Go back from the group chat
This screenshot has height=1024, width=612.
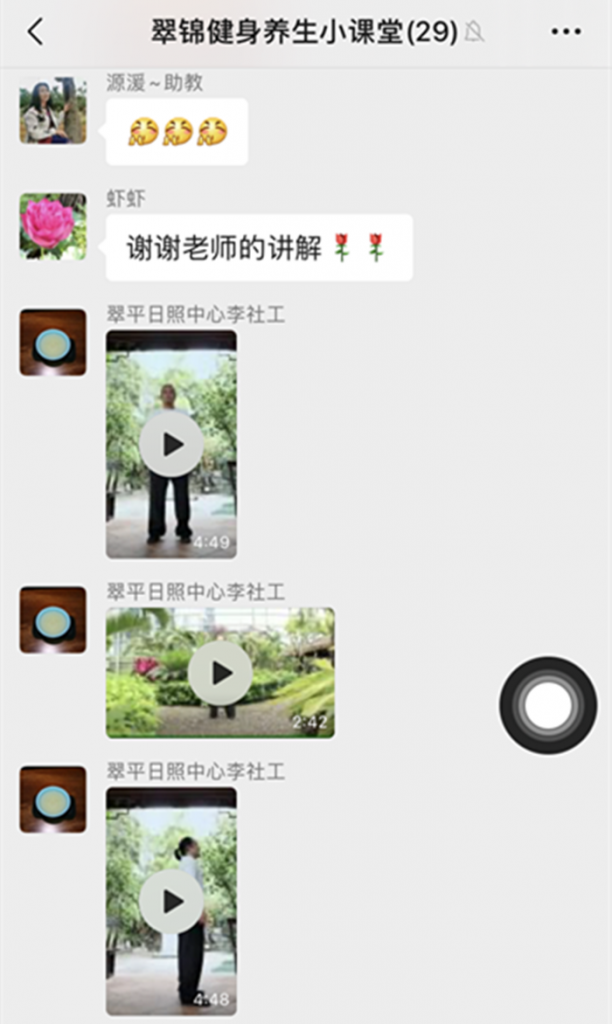(x=36, y=32)
